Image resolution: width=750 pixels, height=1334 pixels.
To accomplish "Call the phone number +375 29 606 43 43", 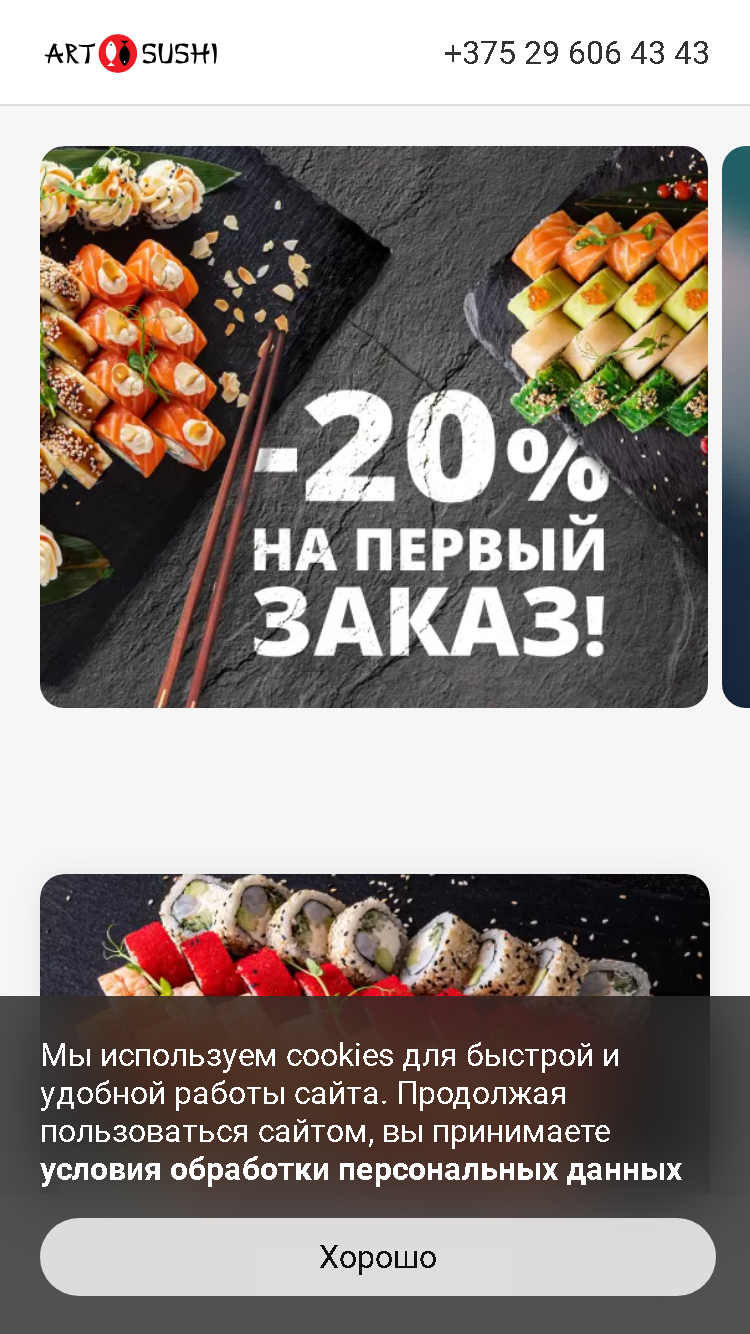I will (576, 53).
